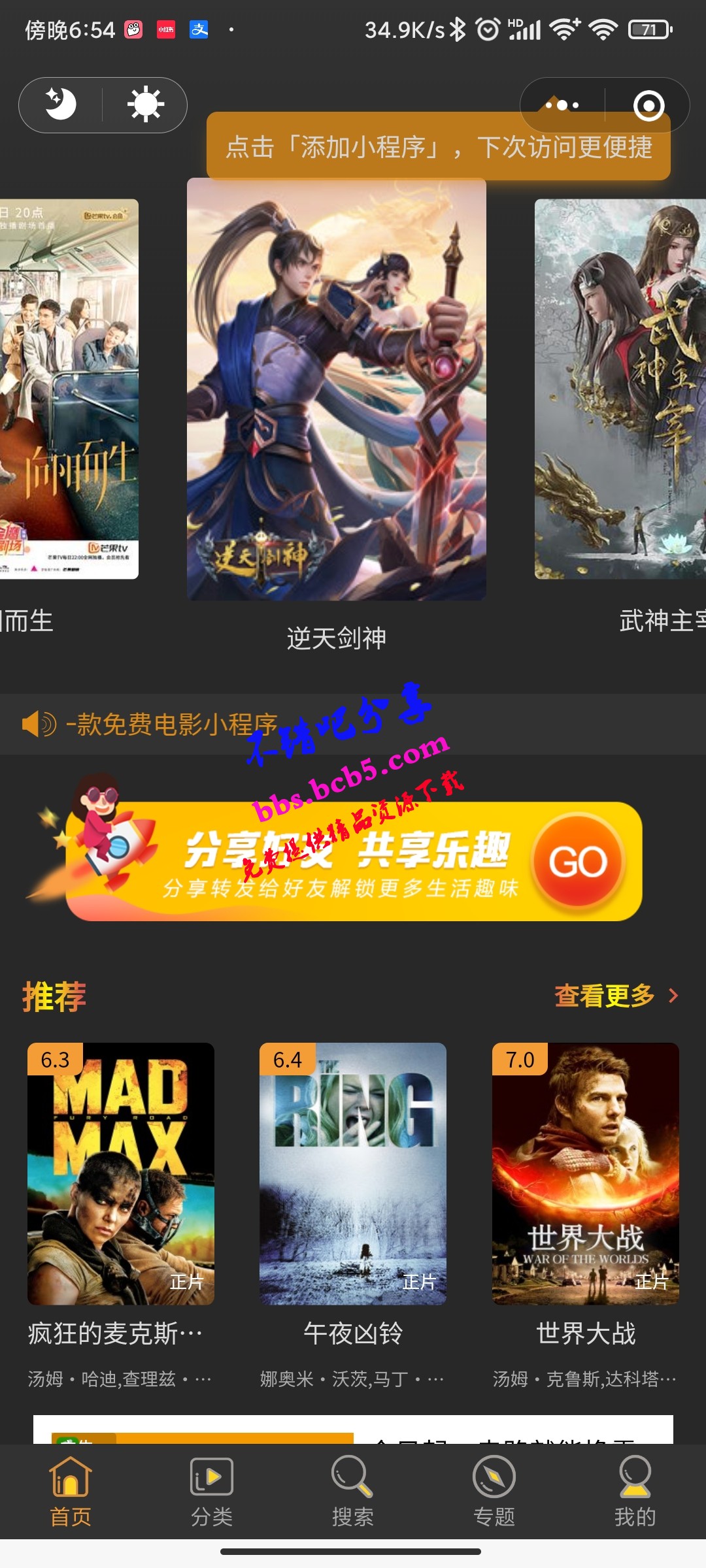Tap 查看更多 to see more recommendations
Viewport: 706px width, 1568px height.
tap(616, 996)
